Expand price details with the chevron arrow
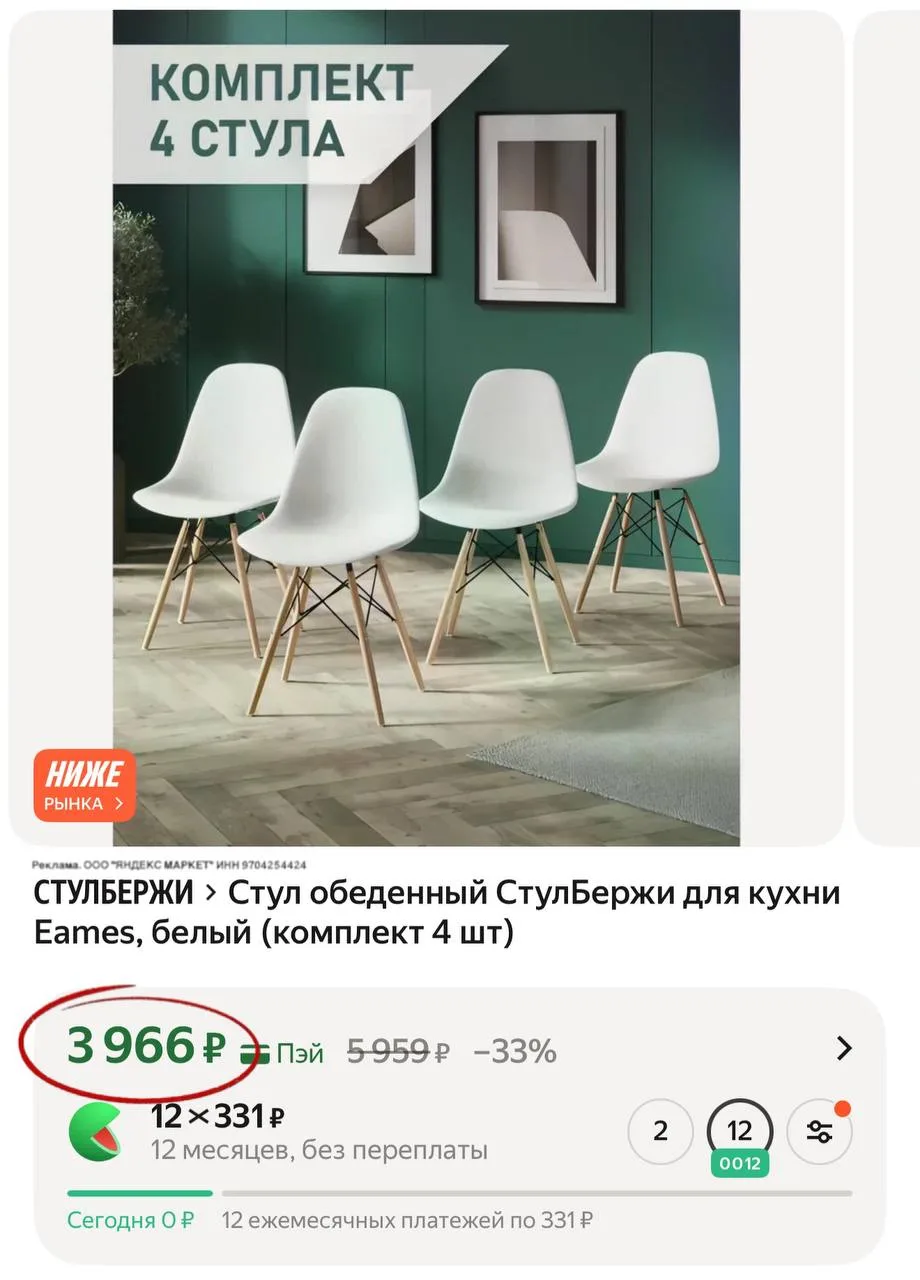 (845, 1048)
